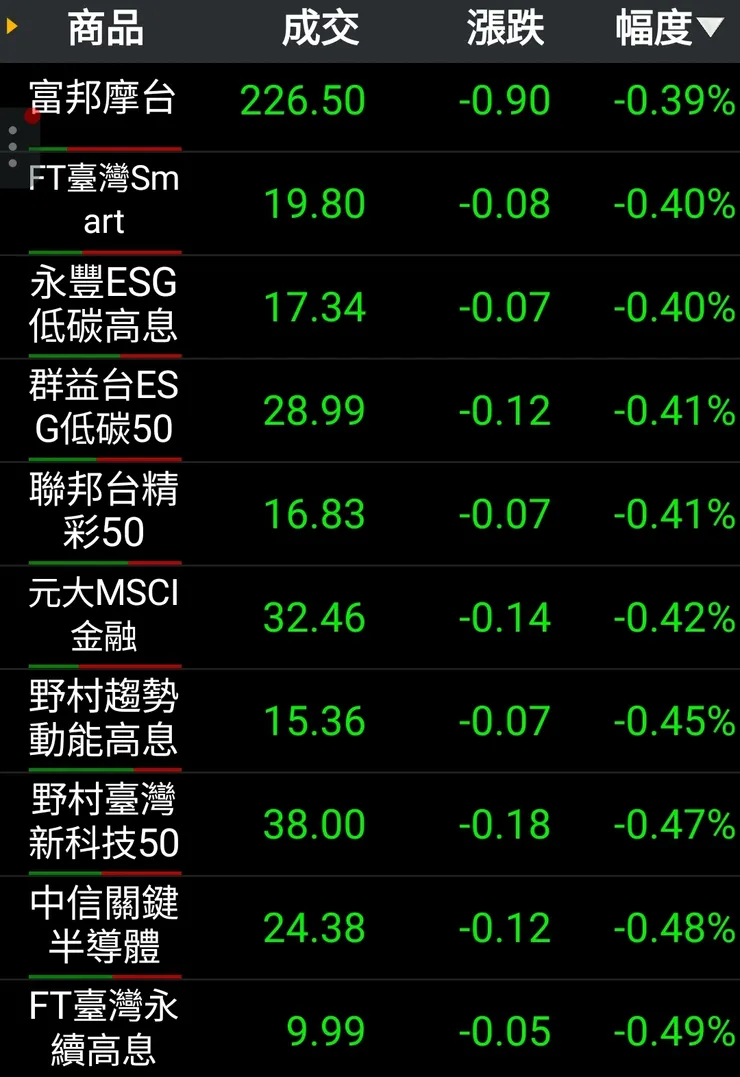Sort list by 商品 column
Viewport: 740px width, 1077px height.
(x=105, y=29)
